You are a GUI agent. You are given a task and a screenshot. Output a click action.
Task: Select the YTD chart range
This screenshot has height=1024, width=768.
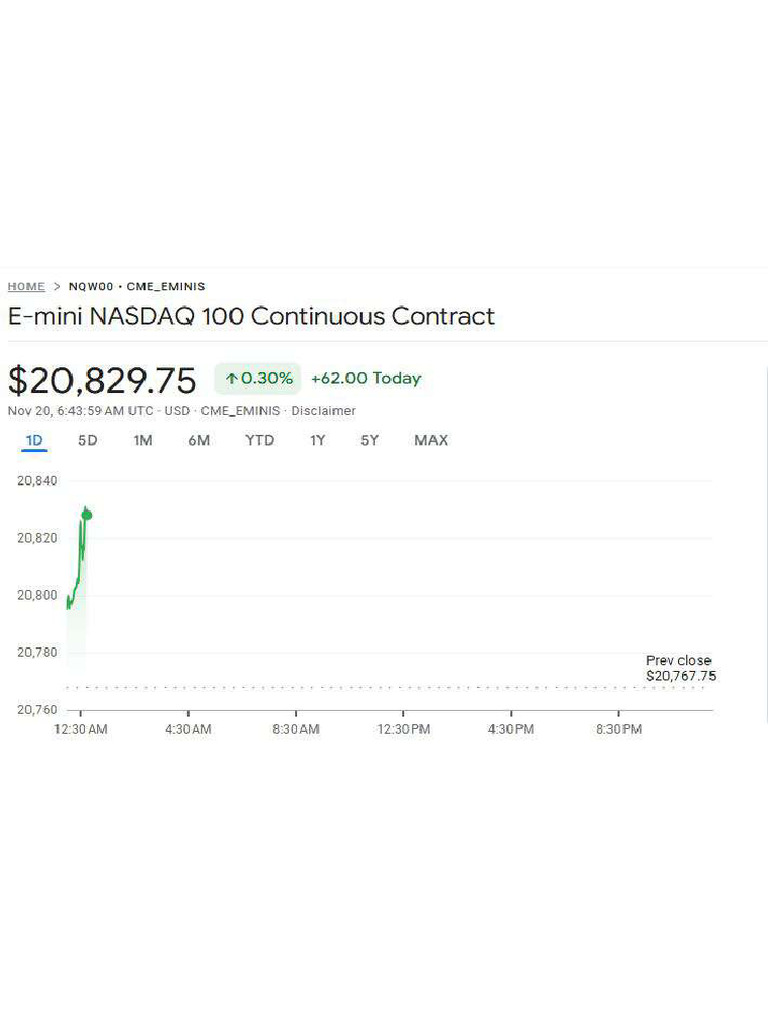pos(259,440)
